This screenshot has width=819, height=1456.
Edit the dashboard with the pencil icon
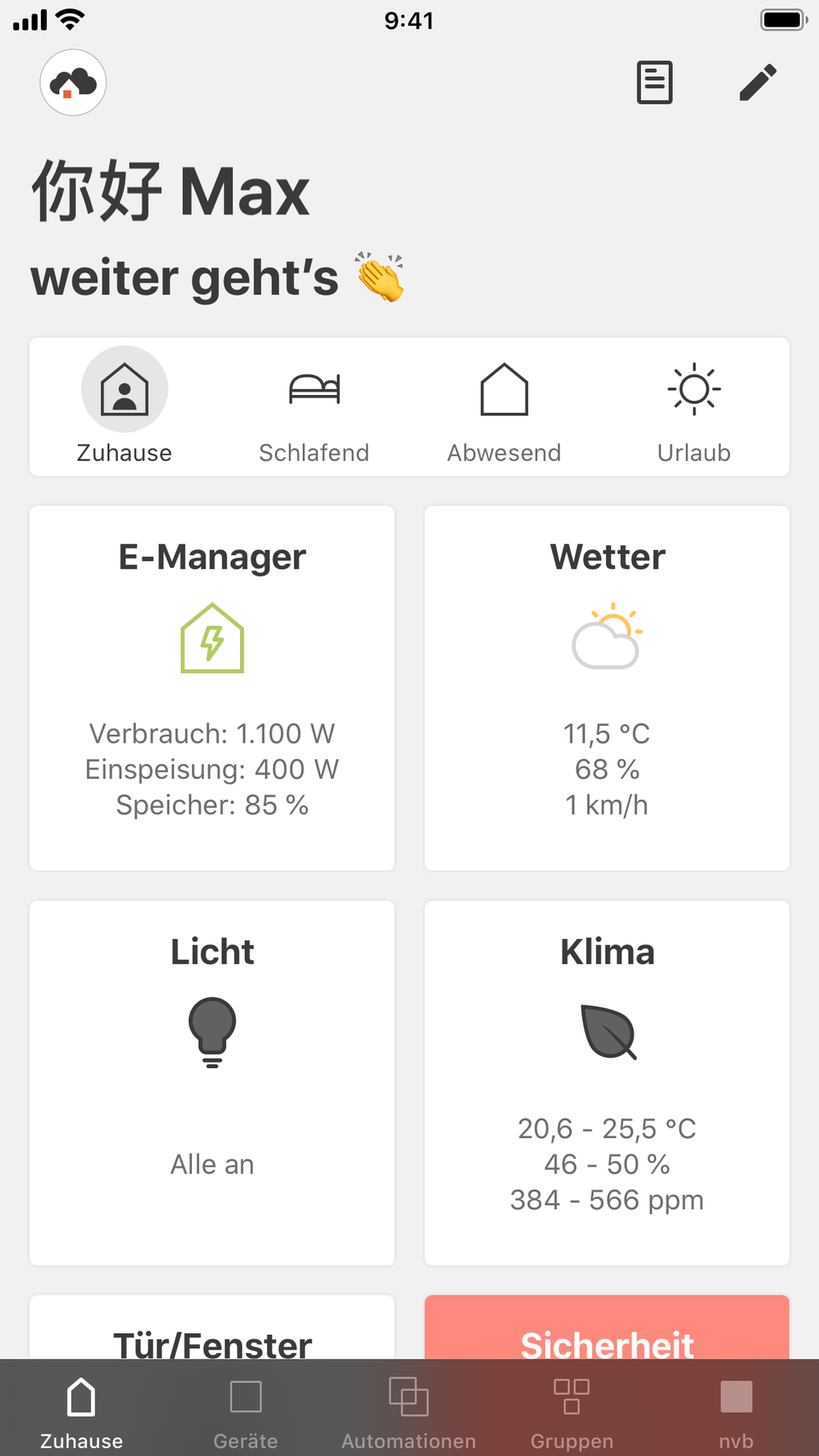click(758, 83)
